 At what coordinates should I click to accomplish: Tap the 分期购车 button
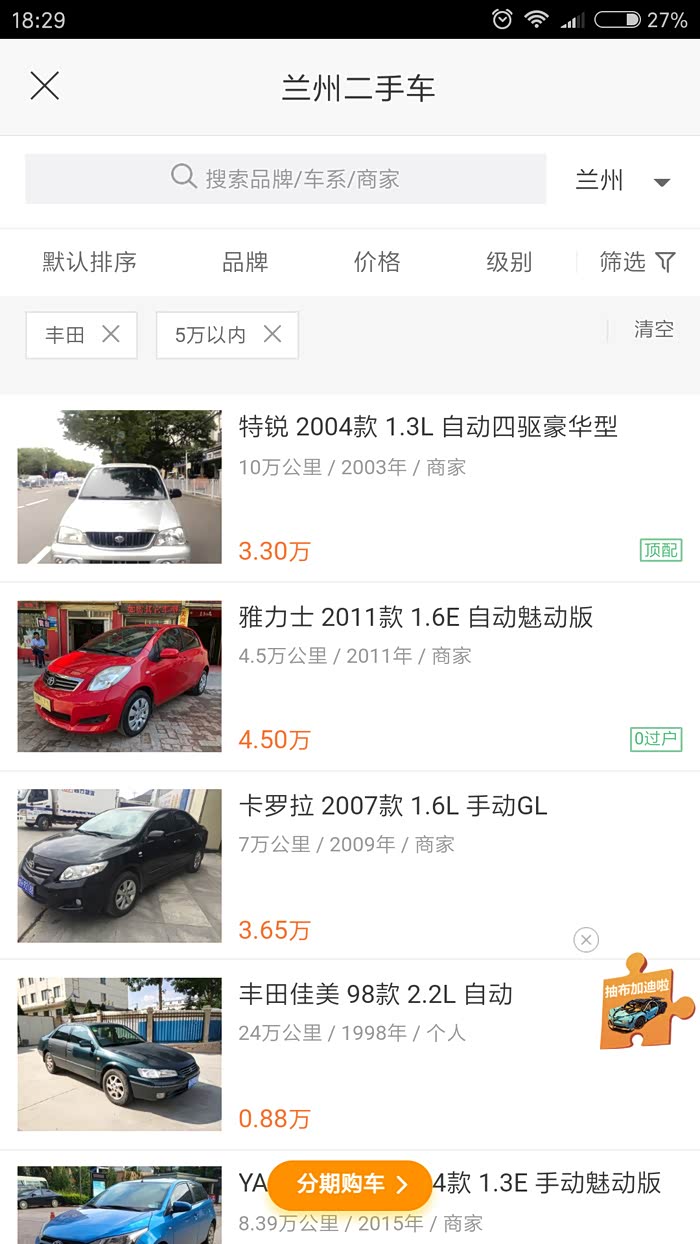click(x=350, y=1185)
